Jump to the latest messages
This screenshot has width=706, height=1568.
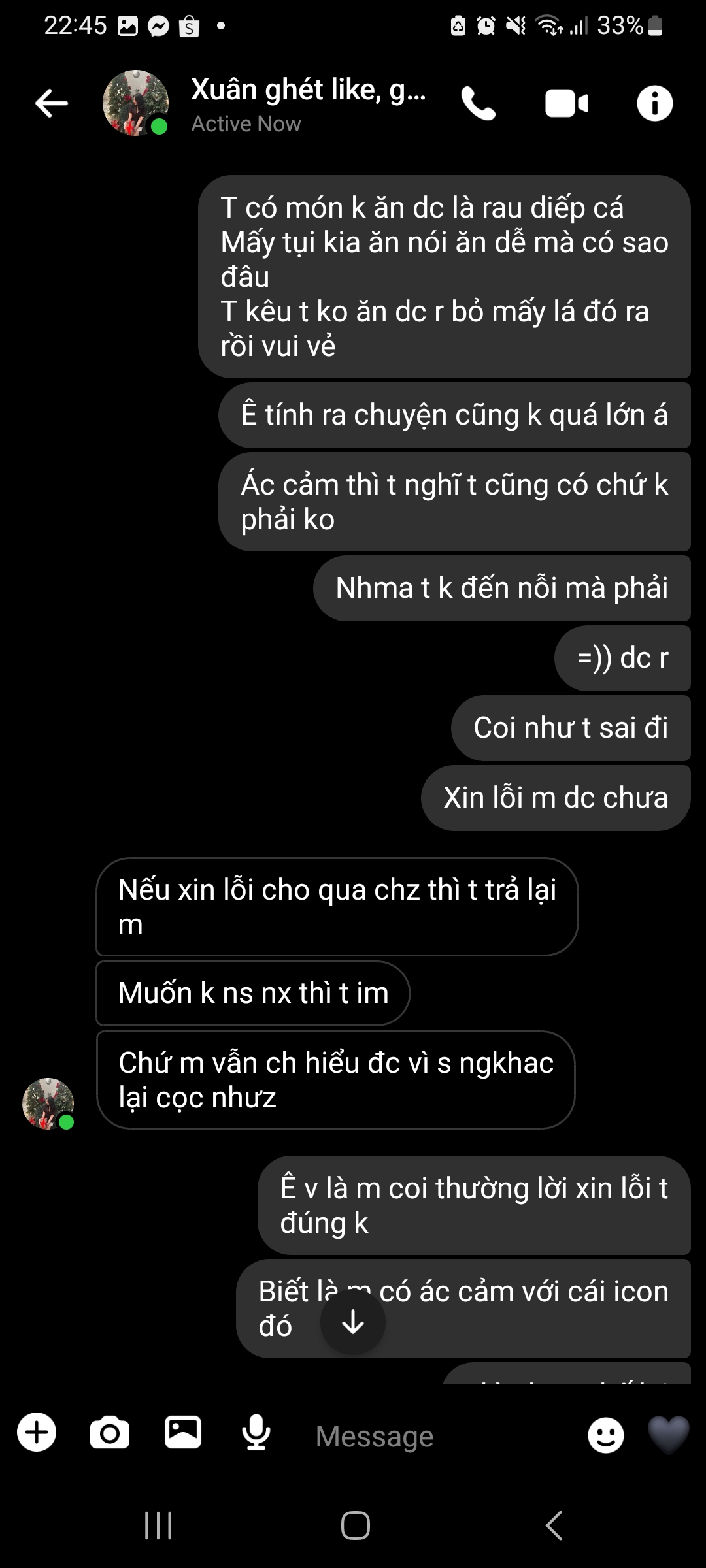click(353, 1322)
